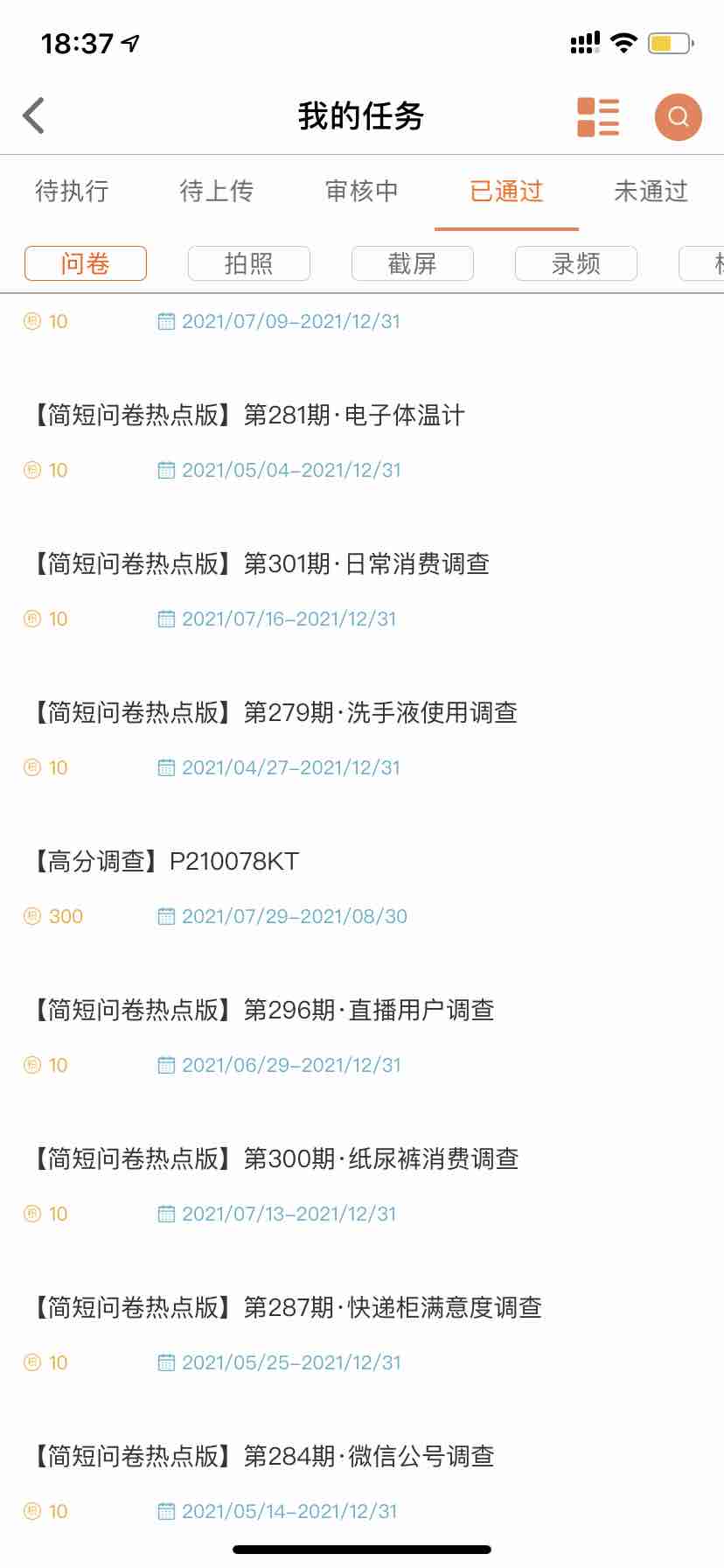The image size is (724, 1568).
Task: Filter tasks by 录频
Action: [576, 263]
